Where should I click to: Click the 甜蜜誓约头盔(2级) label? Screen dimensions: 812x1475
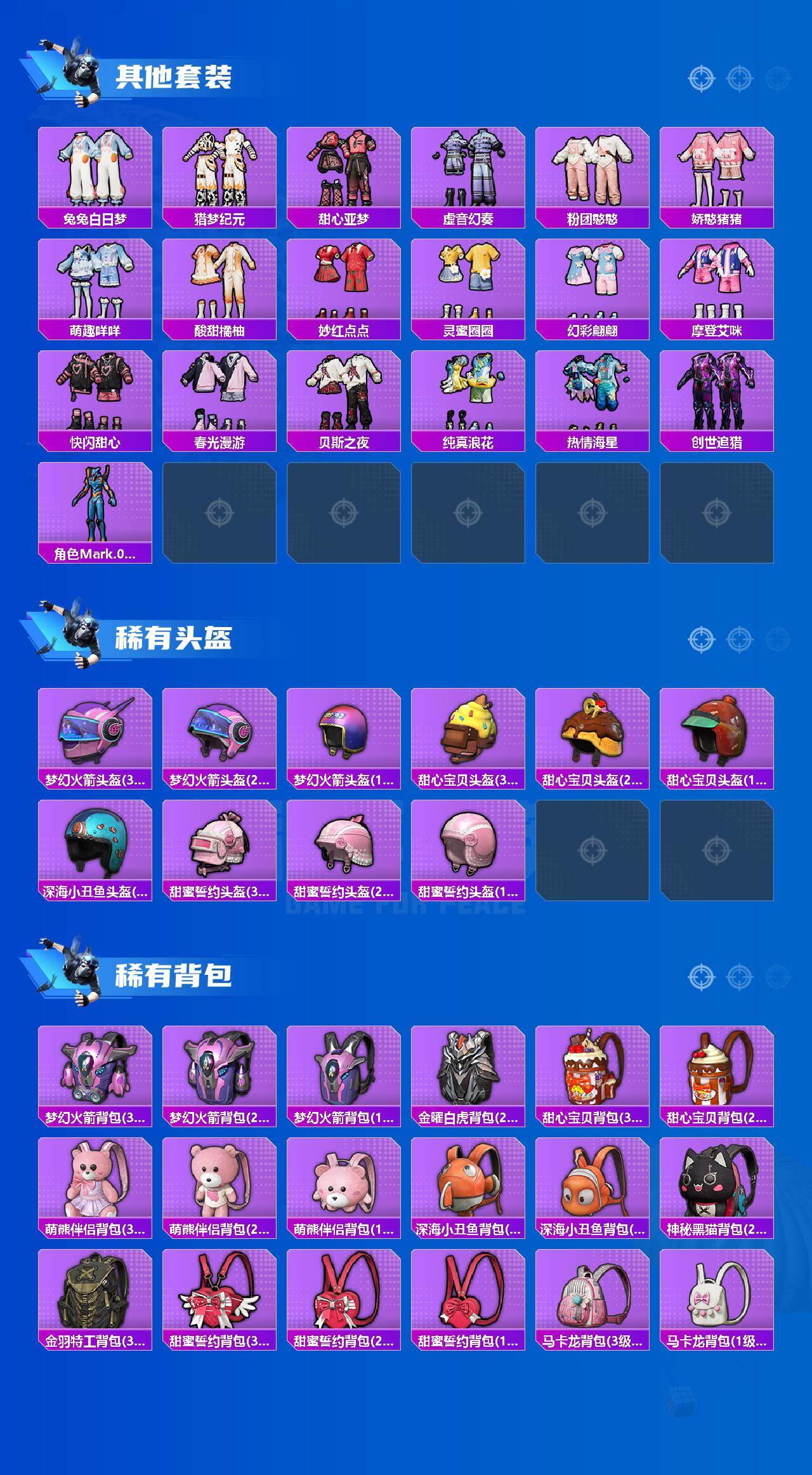point(345,893)
